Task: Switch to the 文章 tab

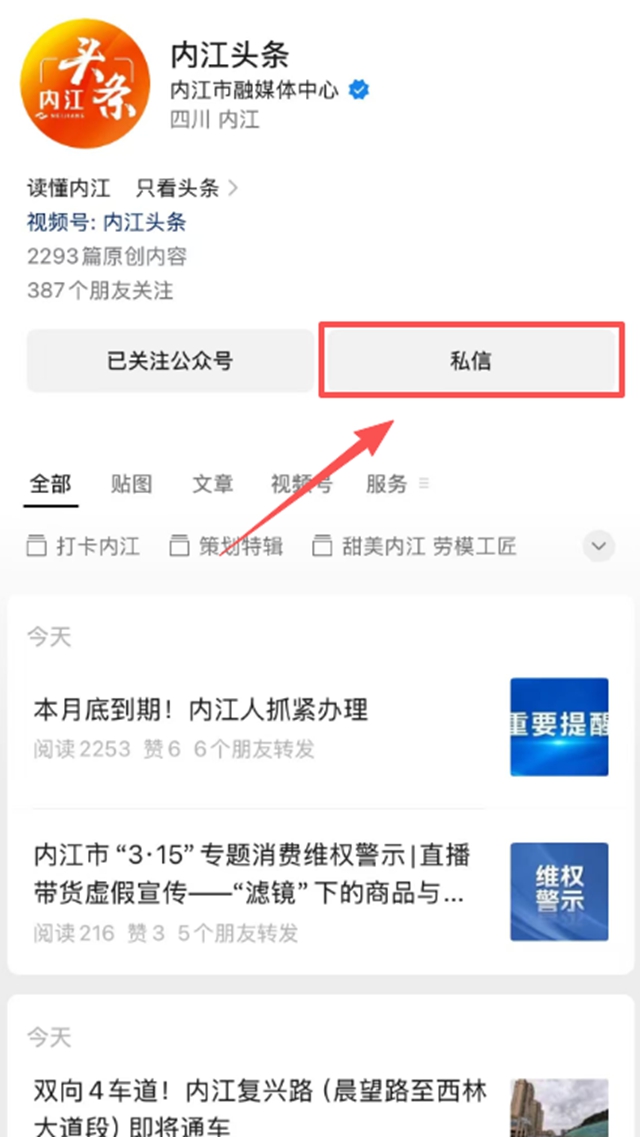Action: [213, 484]
